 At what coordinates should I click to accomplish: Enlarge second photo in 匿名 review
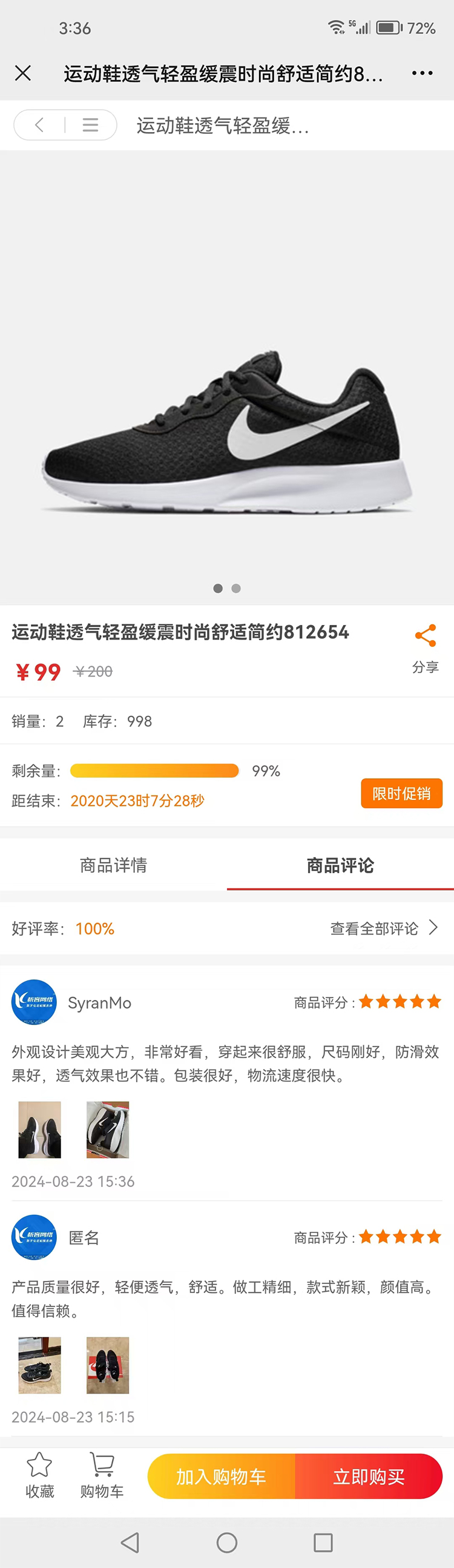click(x=108, y=1365)
